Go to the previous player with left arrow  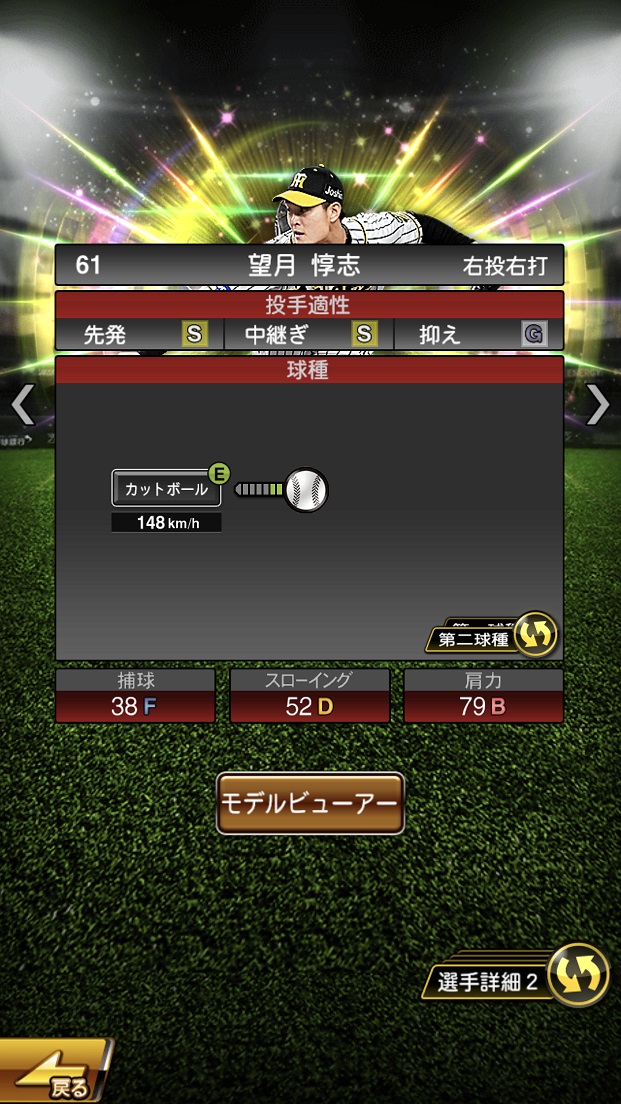[22, 404]
